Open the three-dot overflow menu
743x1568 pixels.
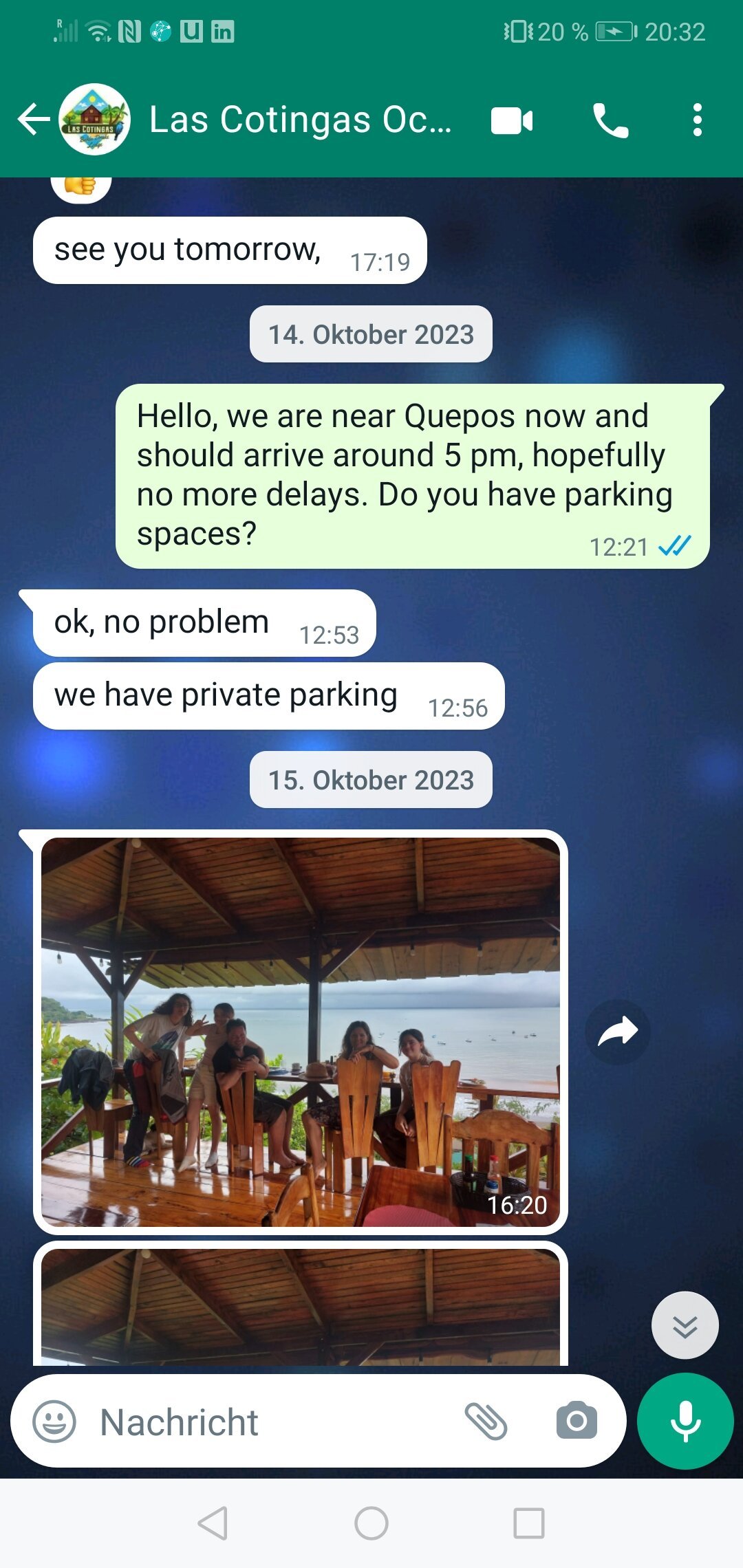point(697,120)
